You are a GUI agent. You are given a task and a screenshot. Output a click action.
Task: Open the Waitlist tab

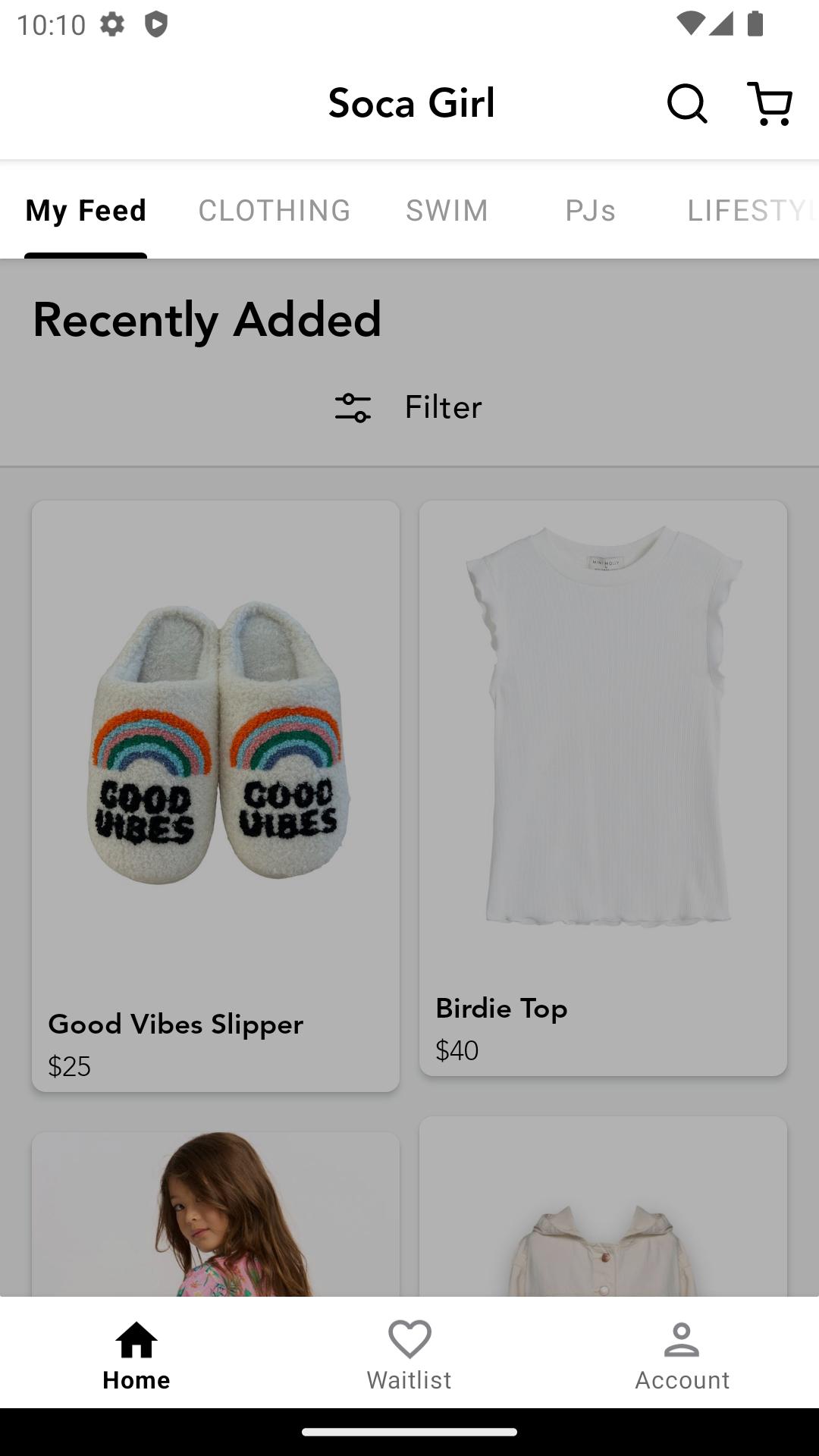409,1354
